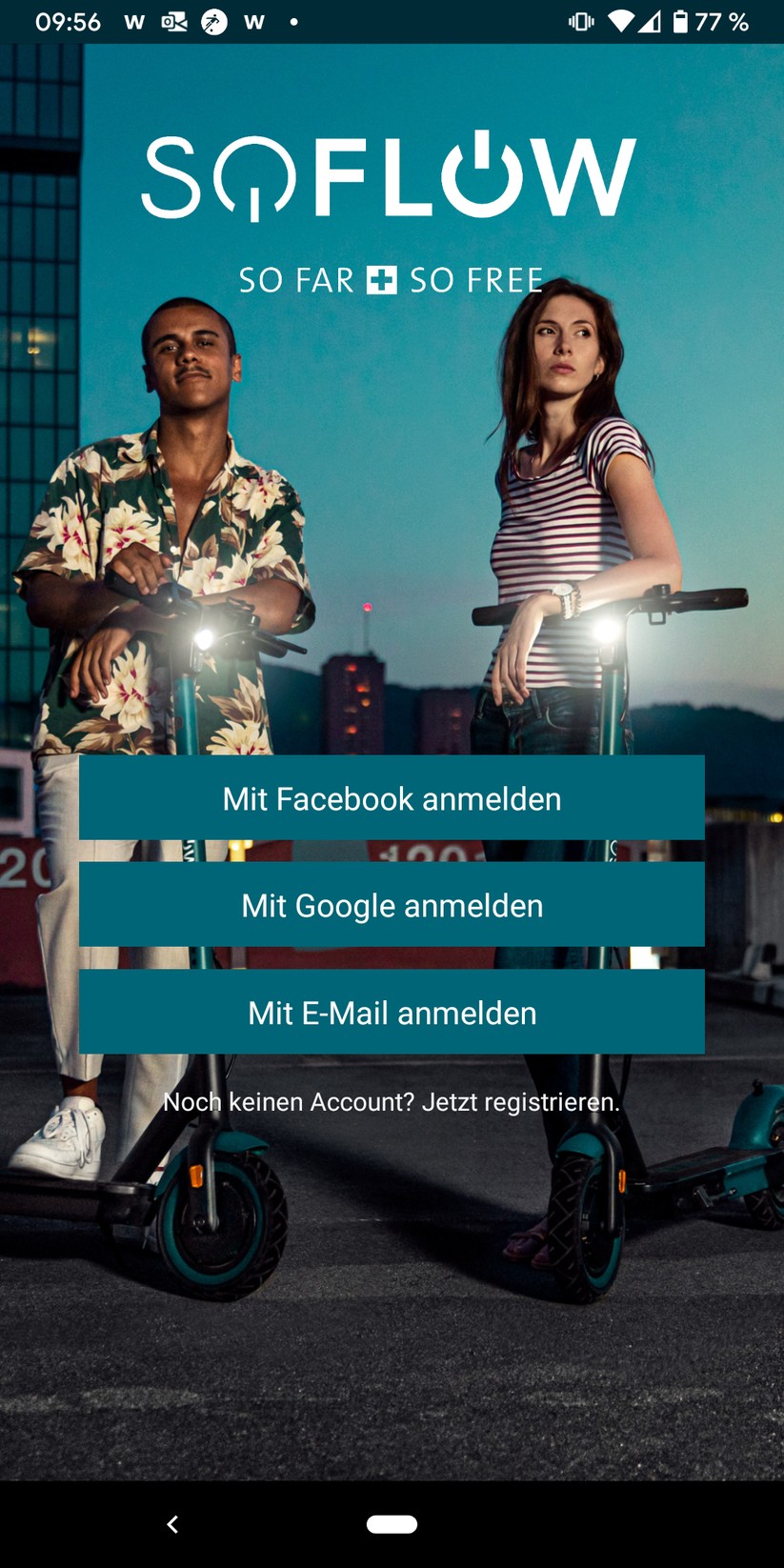The height and width of the screenshot is (1568, 784).
Task: Choose Mit Google anmelden
Action: (392, 905)
